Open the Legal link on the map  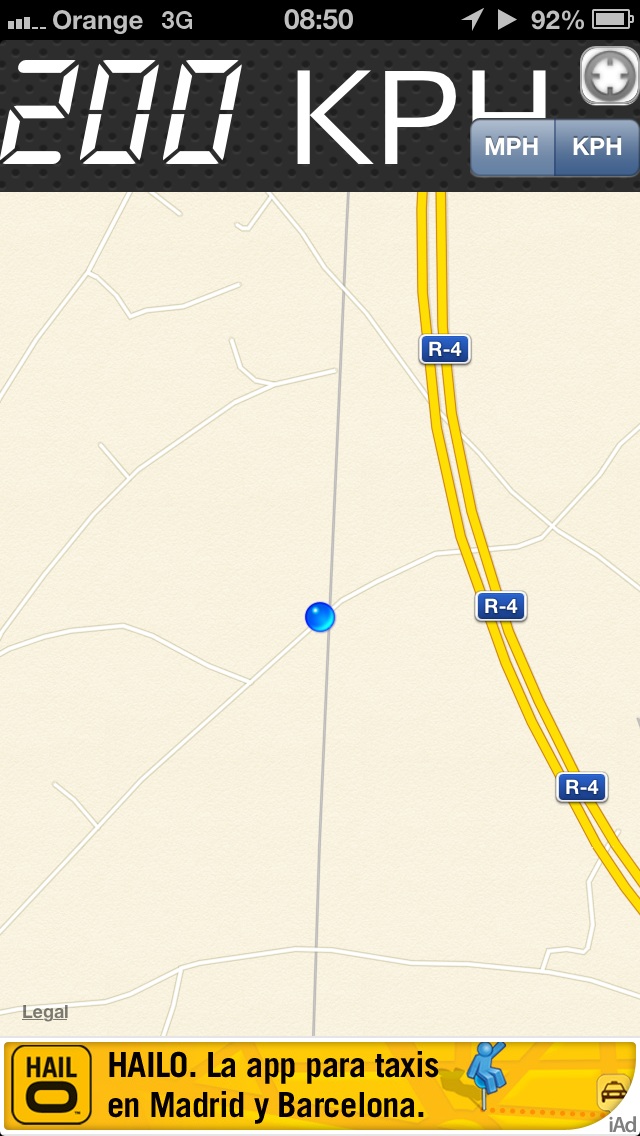[x=45, y=1012]
